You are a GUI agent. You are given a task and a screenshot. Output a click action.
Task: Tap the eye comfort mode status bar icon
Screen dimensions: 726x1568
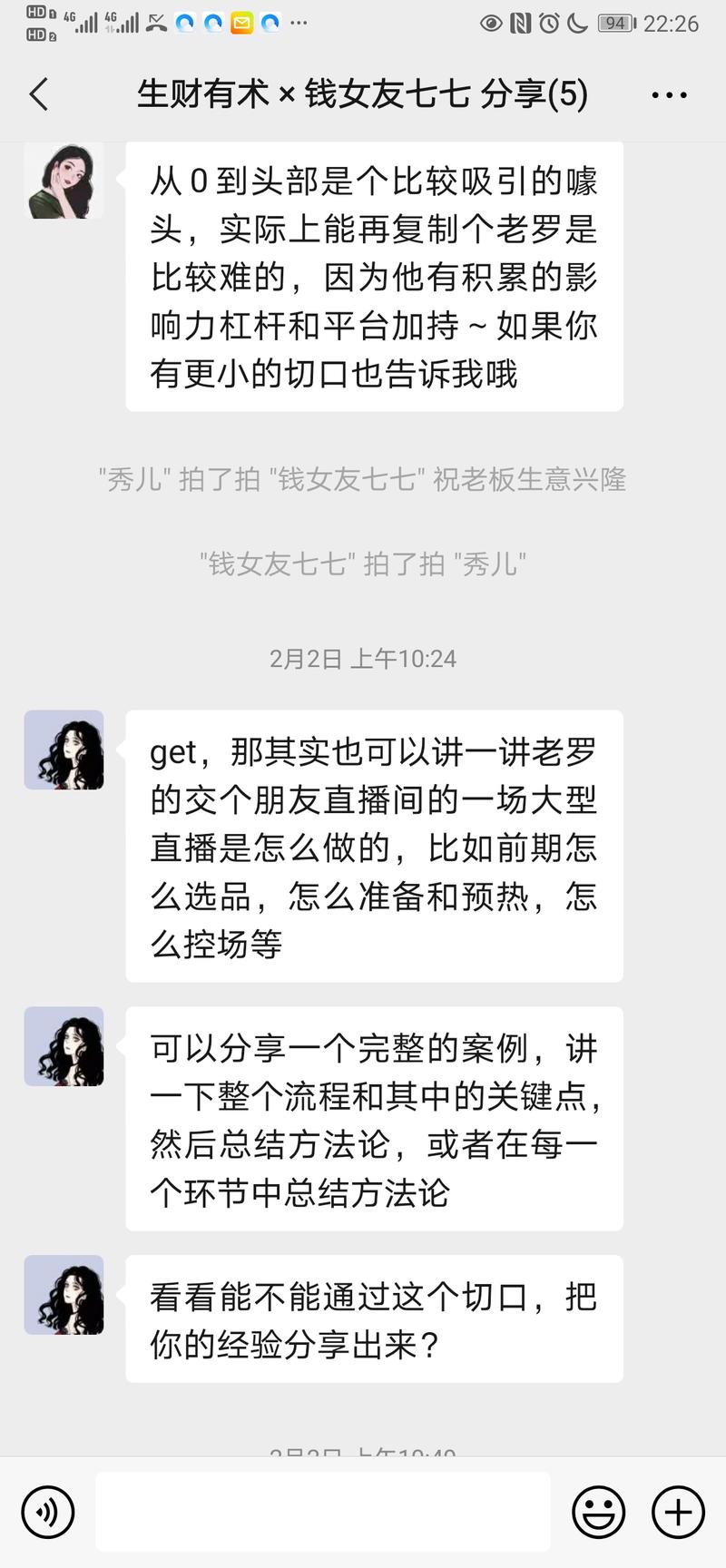click(x=491, y=24)
